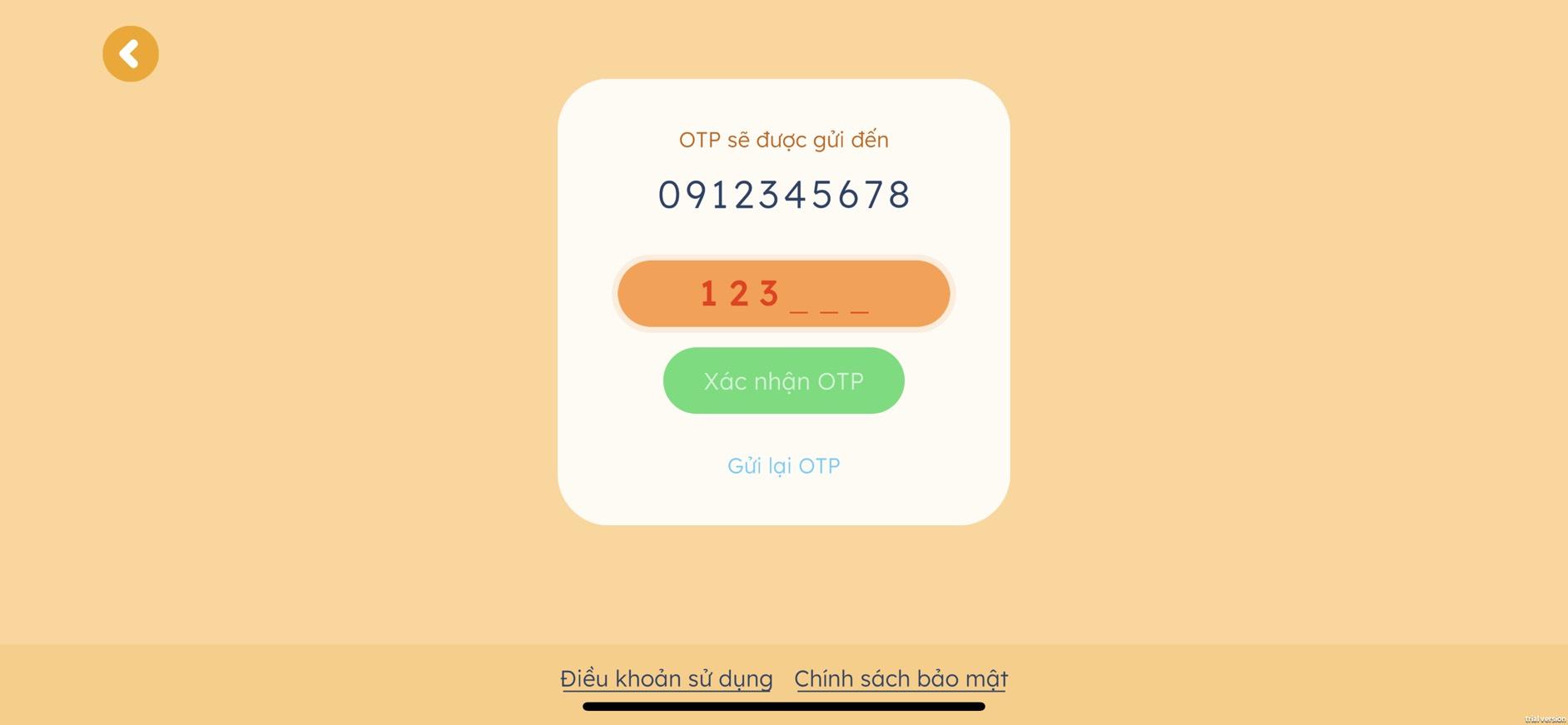The image size is (1568, 725).
Task: Tap the OTP code input field
Action: [783, 294]
